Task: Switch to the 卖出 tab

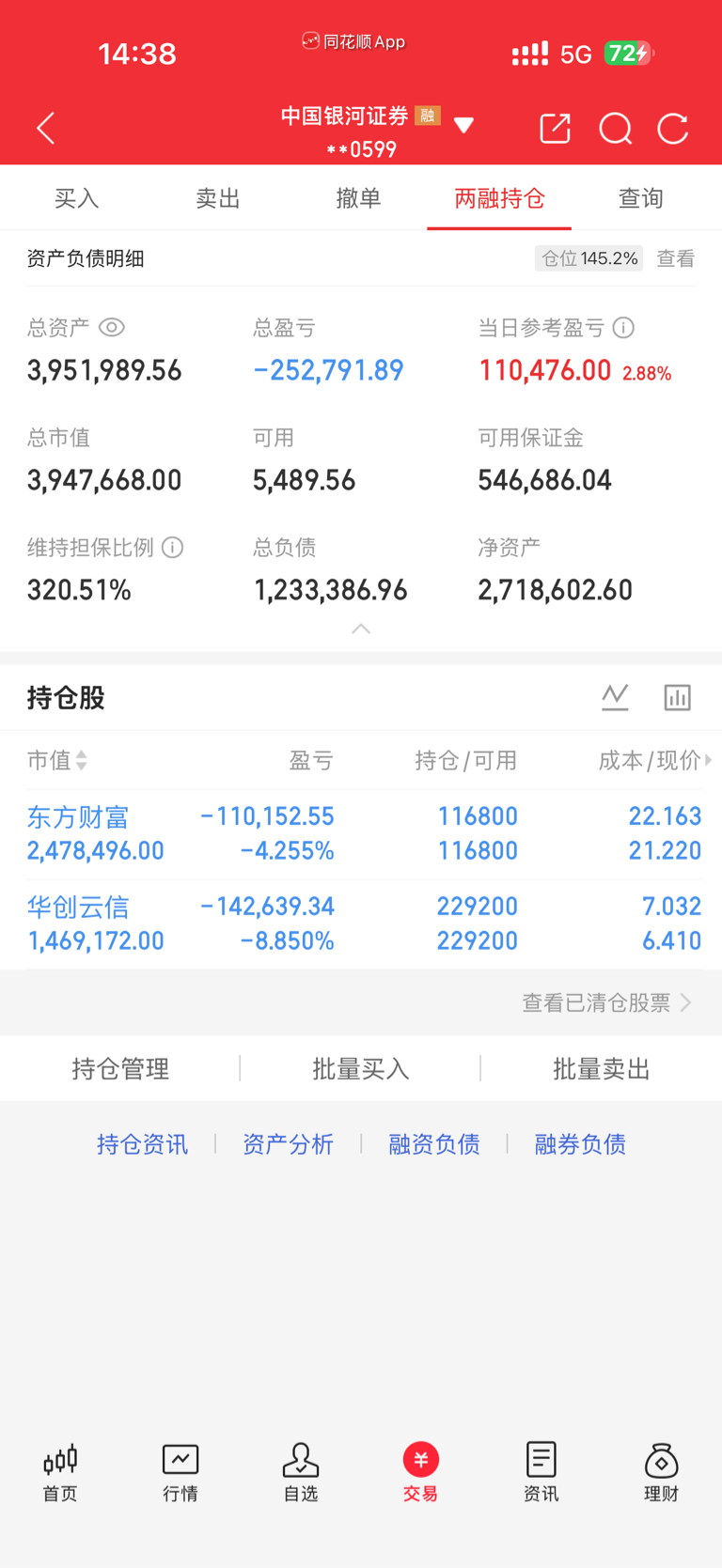Action: (217, 198)
